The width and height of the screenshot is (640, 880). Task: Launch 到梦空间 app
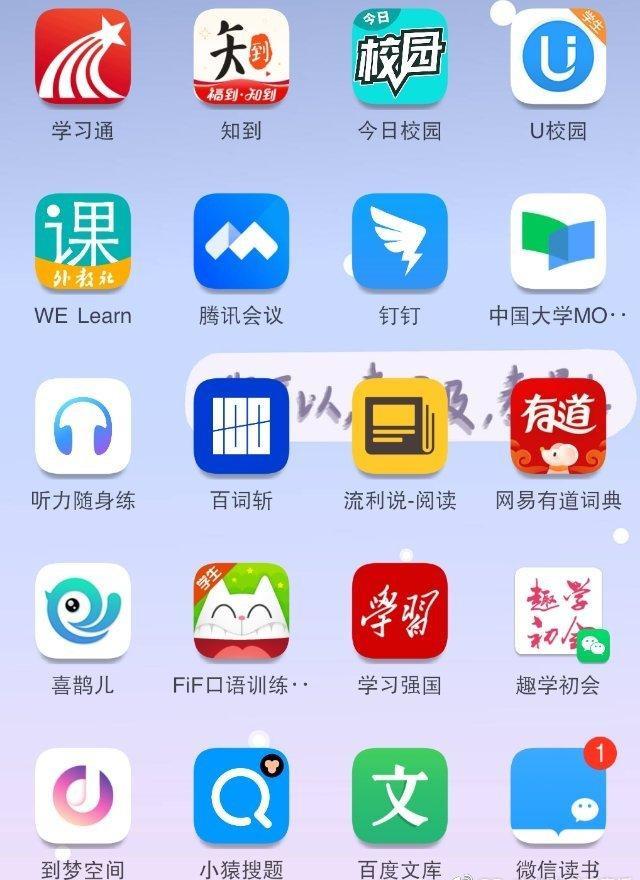pyautogui.click(x=83, y=796)
